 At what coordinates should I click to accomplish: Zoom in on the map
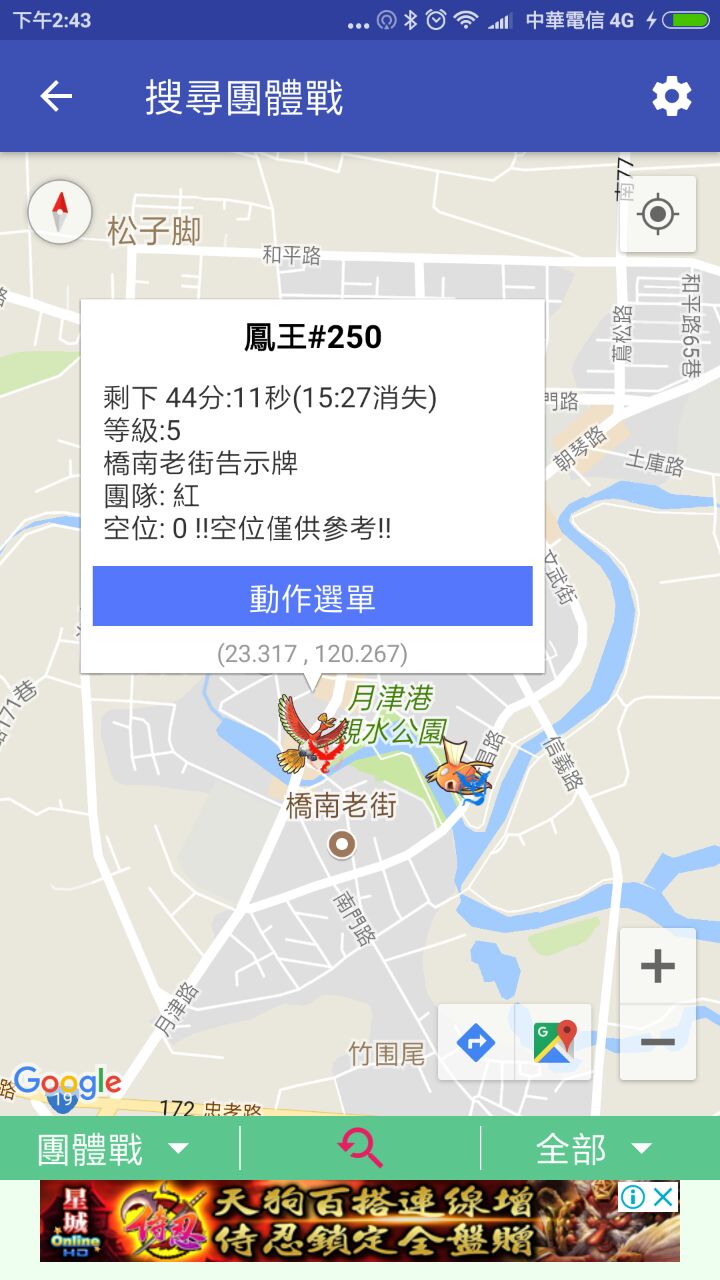click(x=657, y=966)
